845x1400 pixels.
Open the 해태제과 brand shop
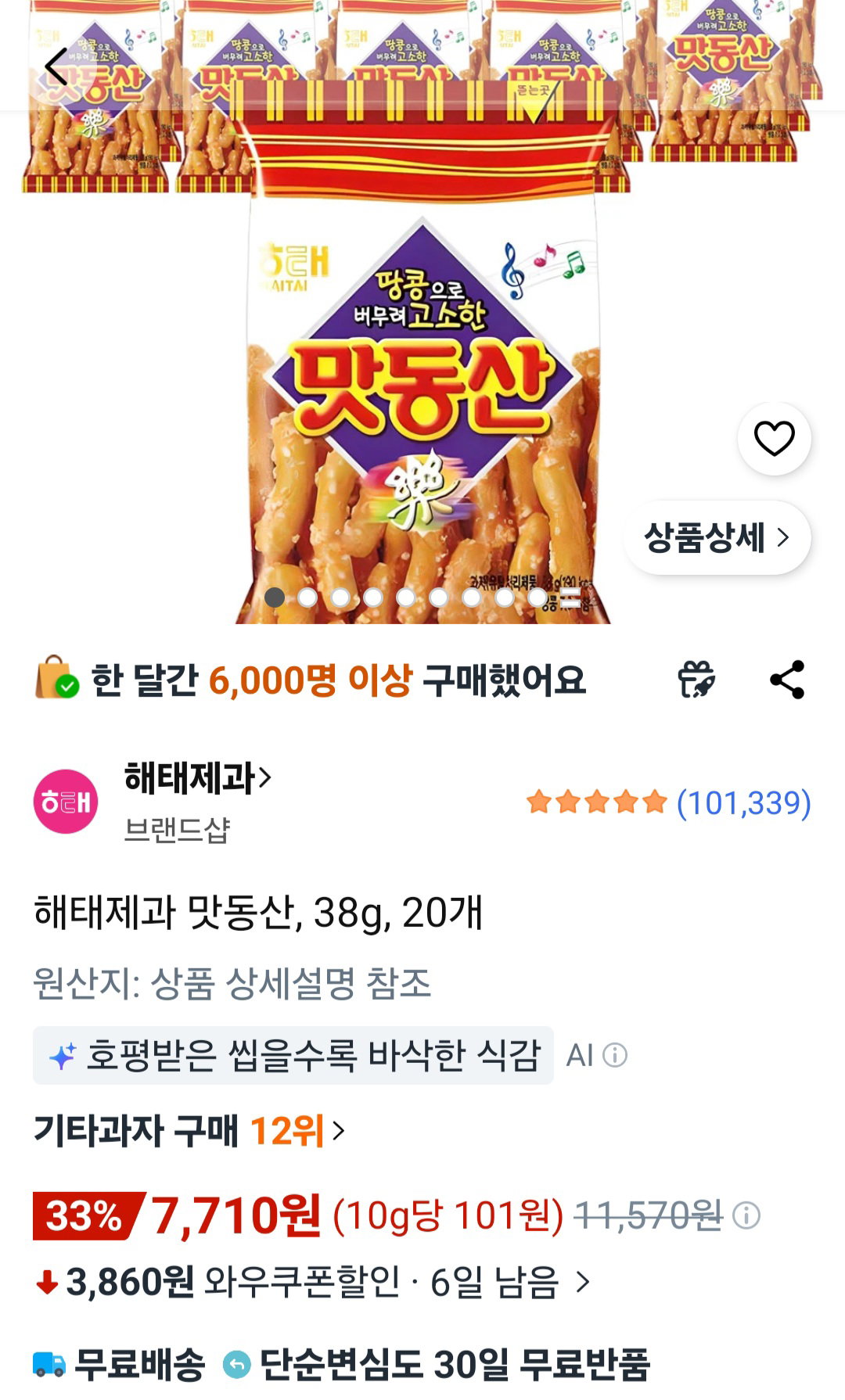coord(197,778)
